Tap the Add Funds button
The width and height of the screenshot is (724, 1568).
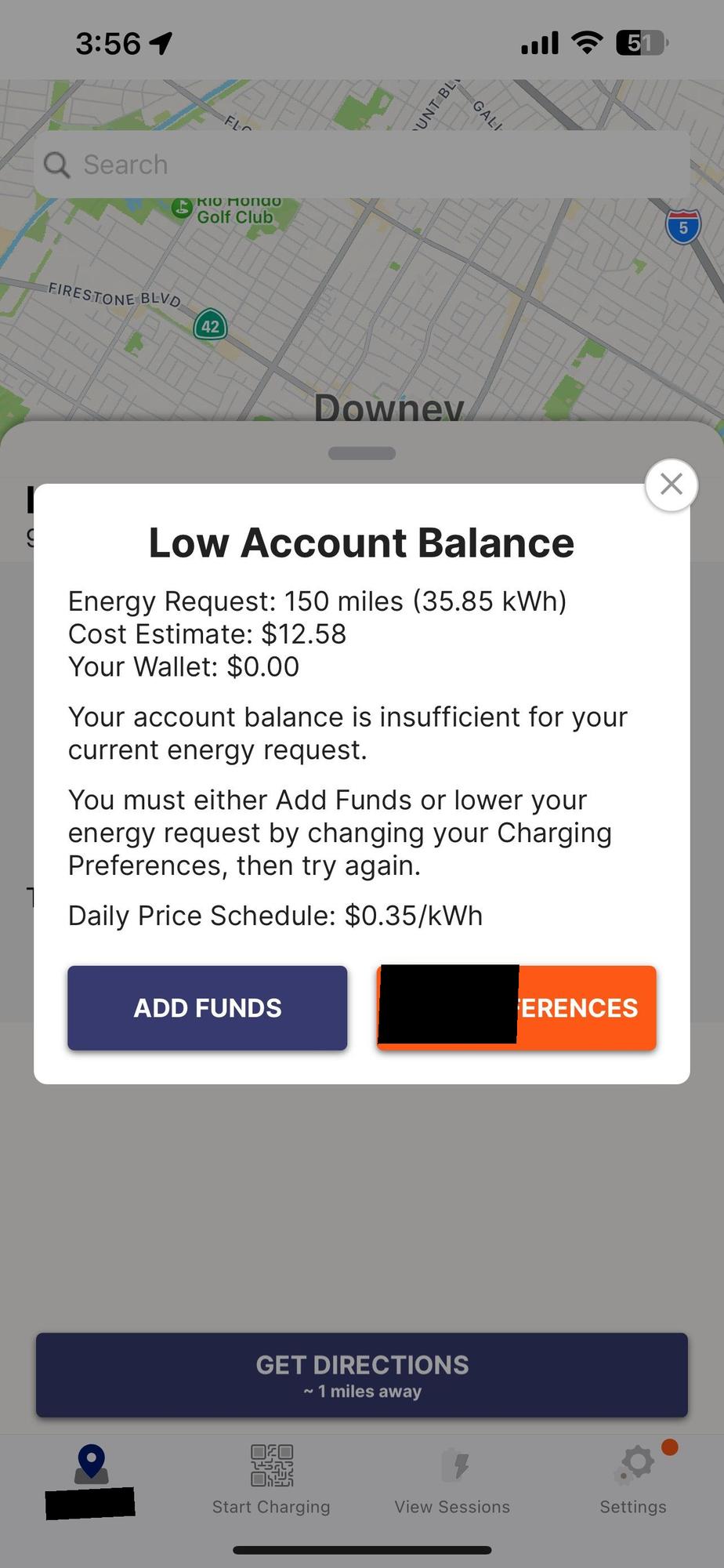click(208, 1007)
